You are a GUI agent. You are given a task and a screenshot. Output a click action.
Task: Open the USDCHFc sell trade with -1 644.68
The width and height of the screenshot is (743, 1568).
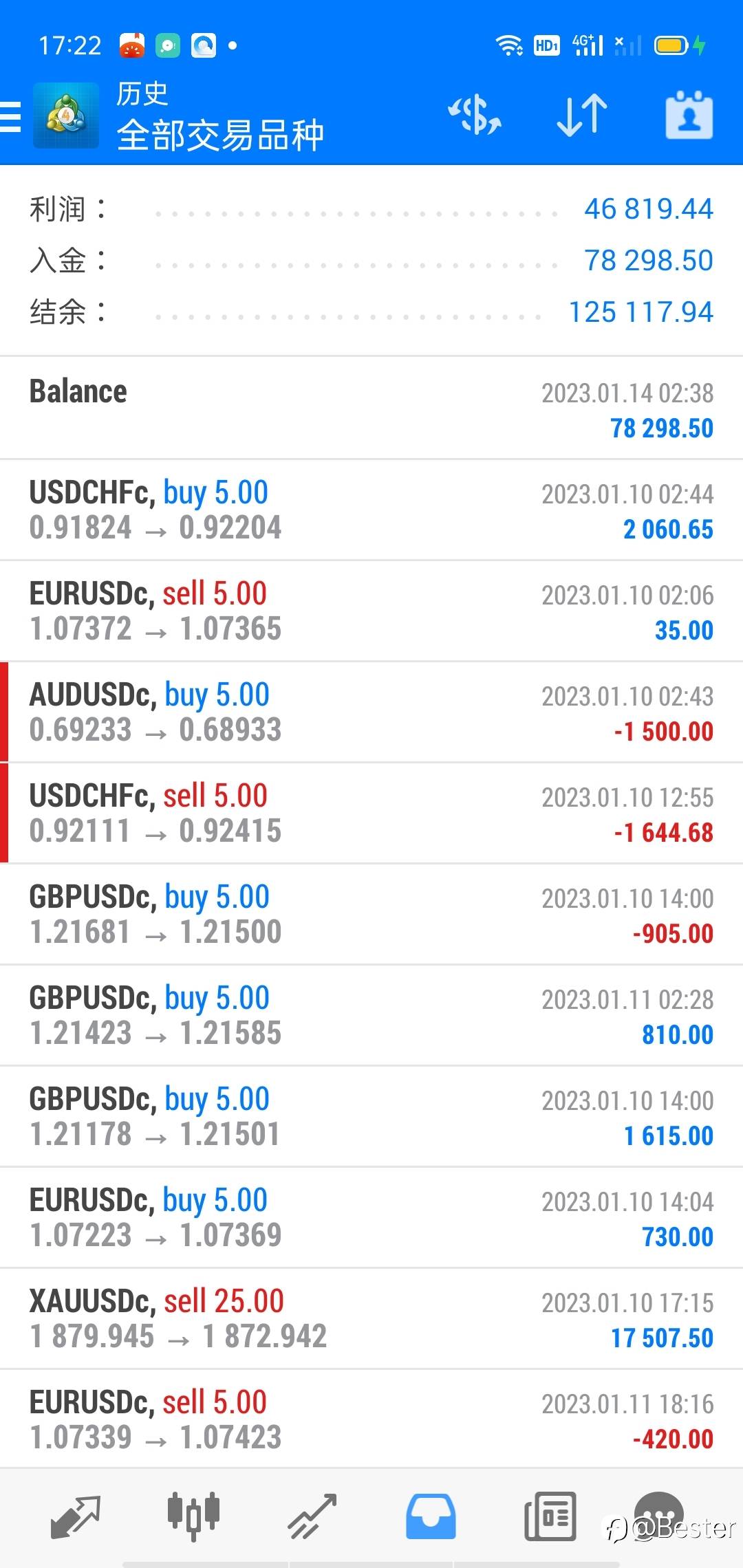[371, 813]
